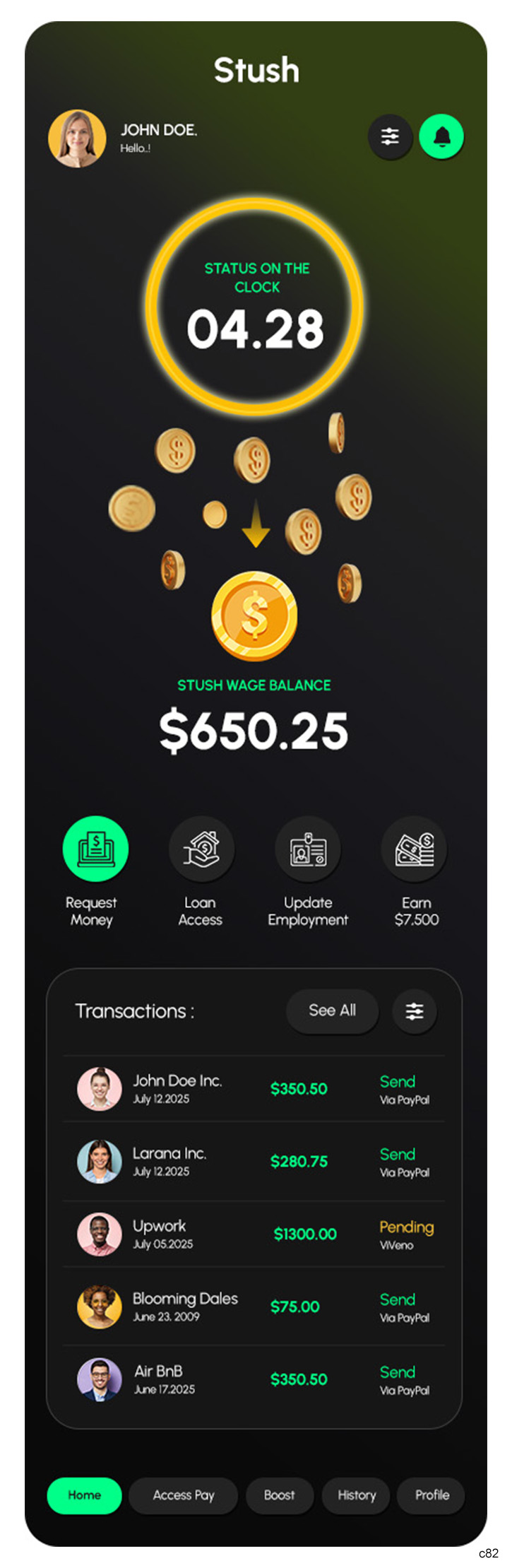
Task: Switch to the Access Pay tab
Action: [x=184, y=1495]
